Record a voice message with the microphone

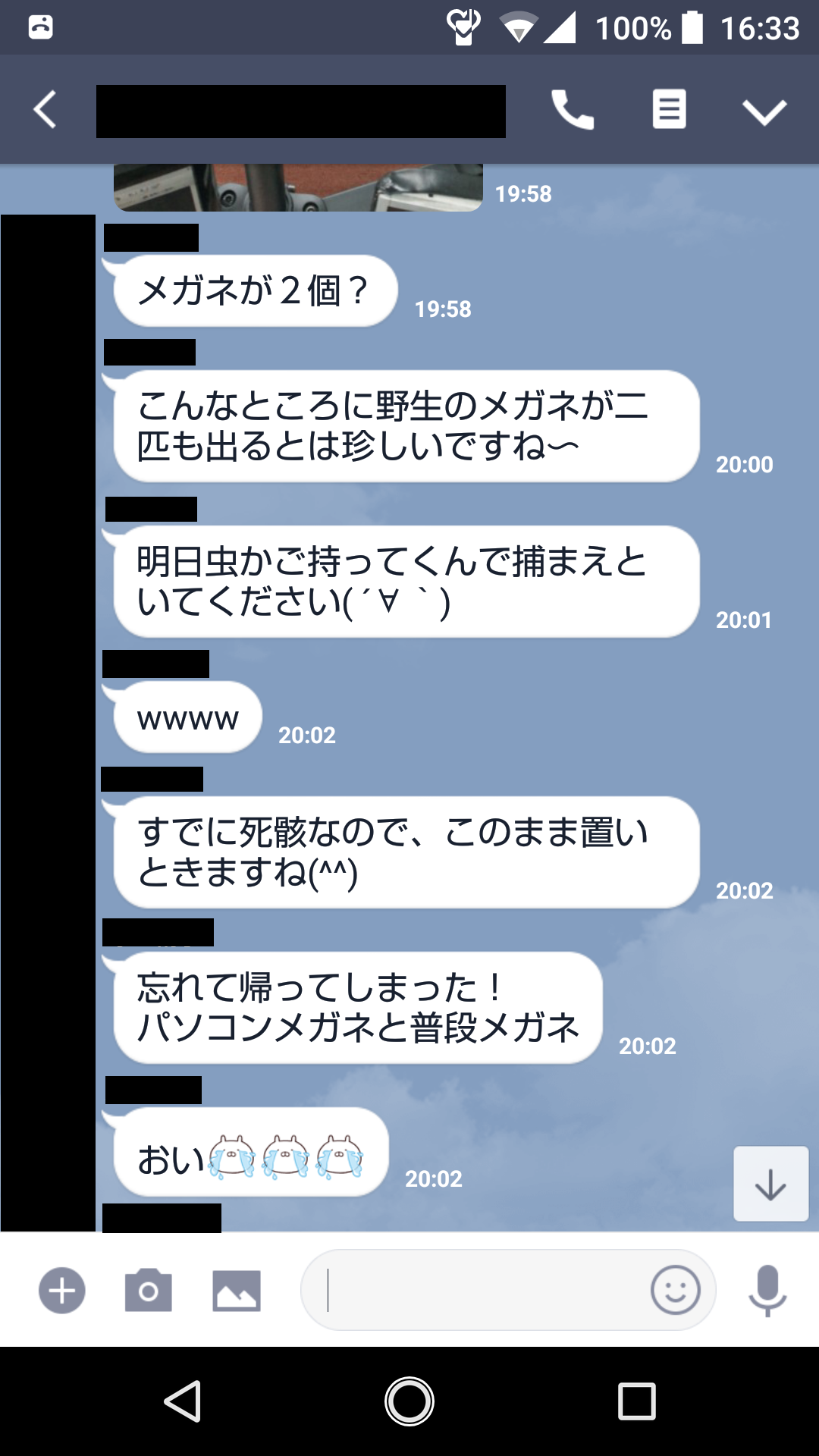click(767, 1290)
